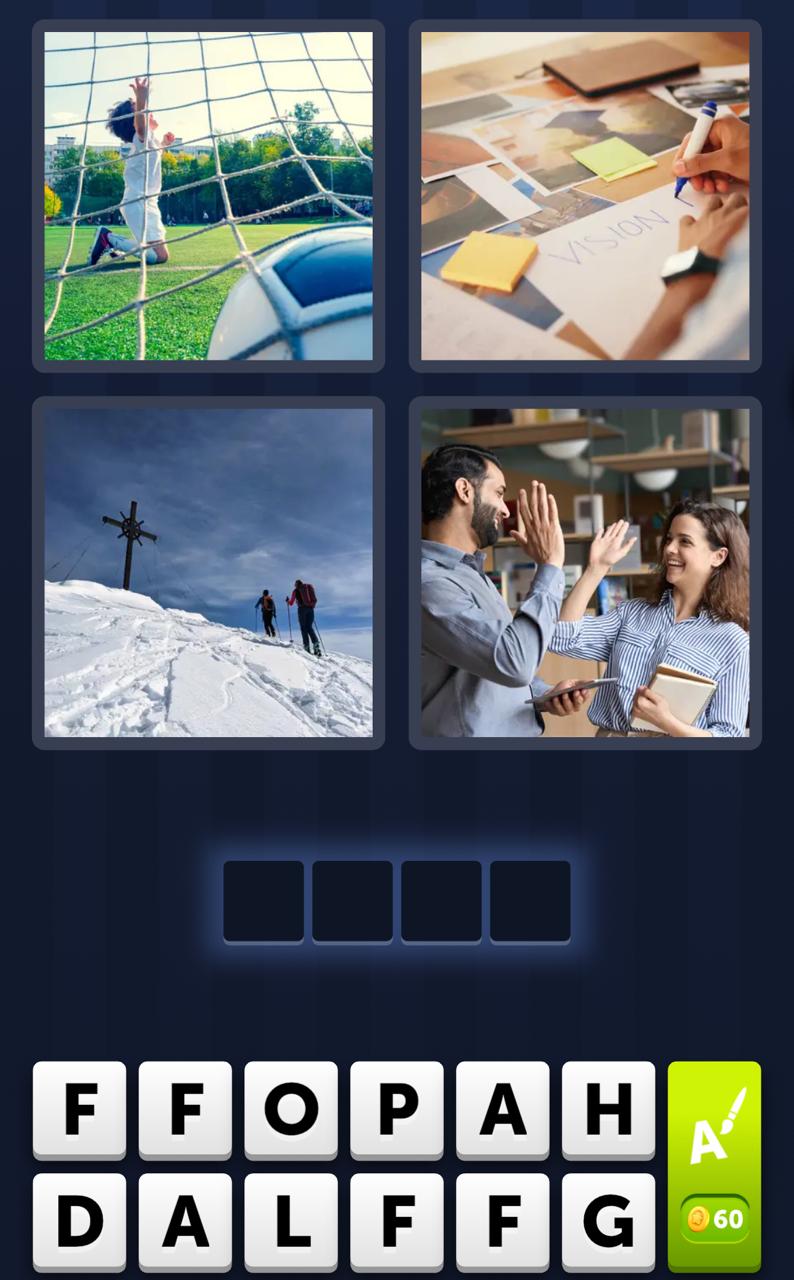Tap the high-five coworkers photo

point(584,571)
